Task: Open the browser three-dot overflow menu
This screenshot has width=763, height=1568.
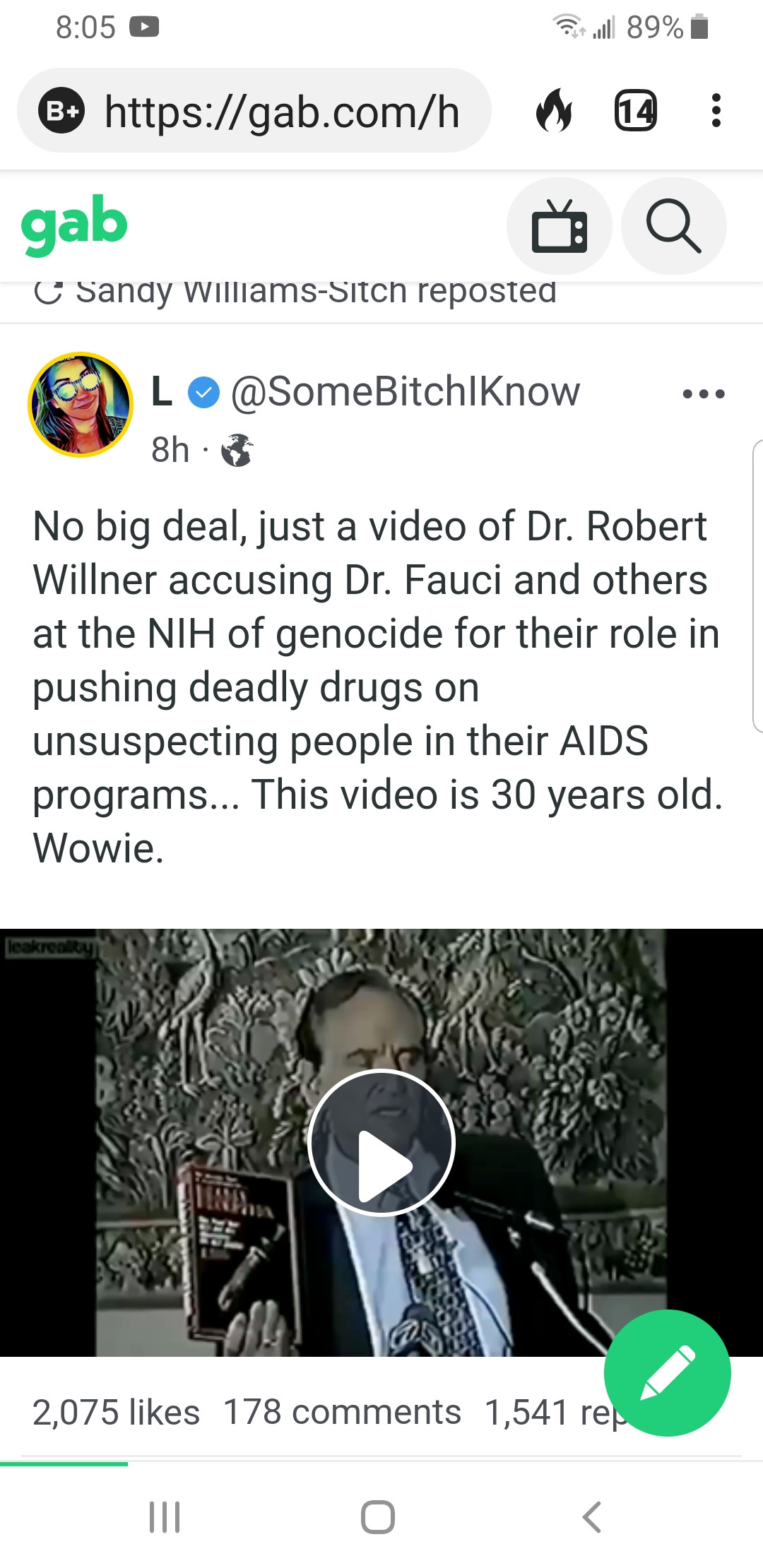Action: coord(716,111)
